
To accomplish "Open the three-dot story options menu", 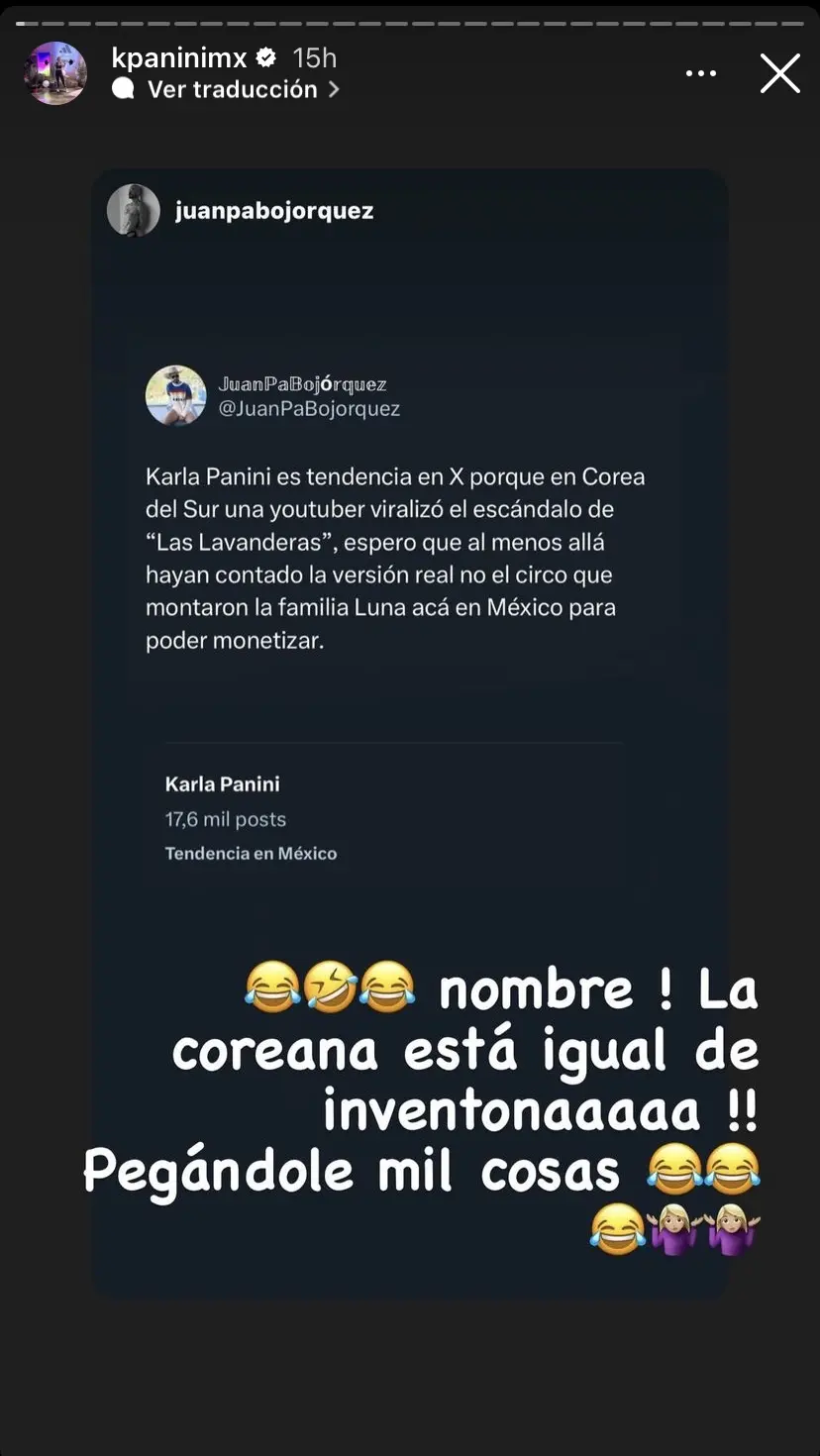I will point(701,73).
